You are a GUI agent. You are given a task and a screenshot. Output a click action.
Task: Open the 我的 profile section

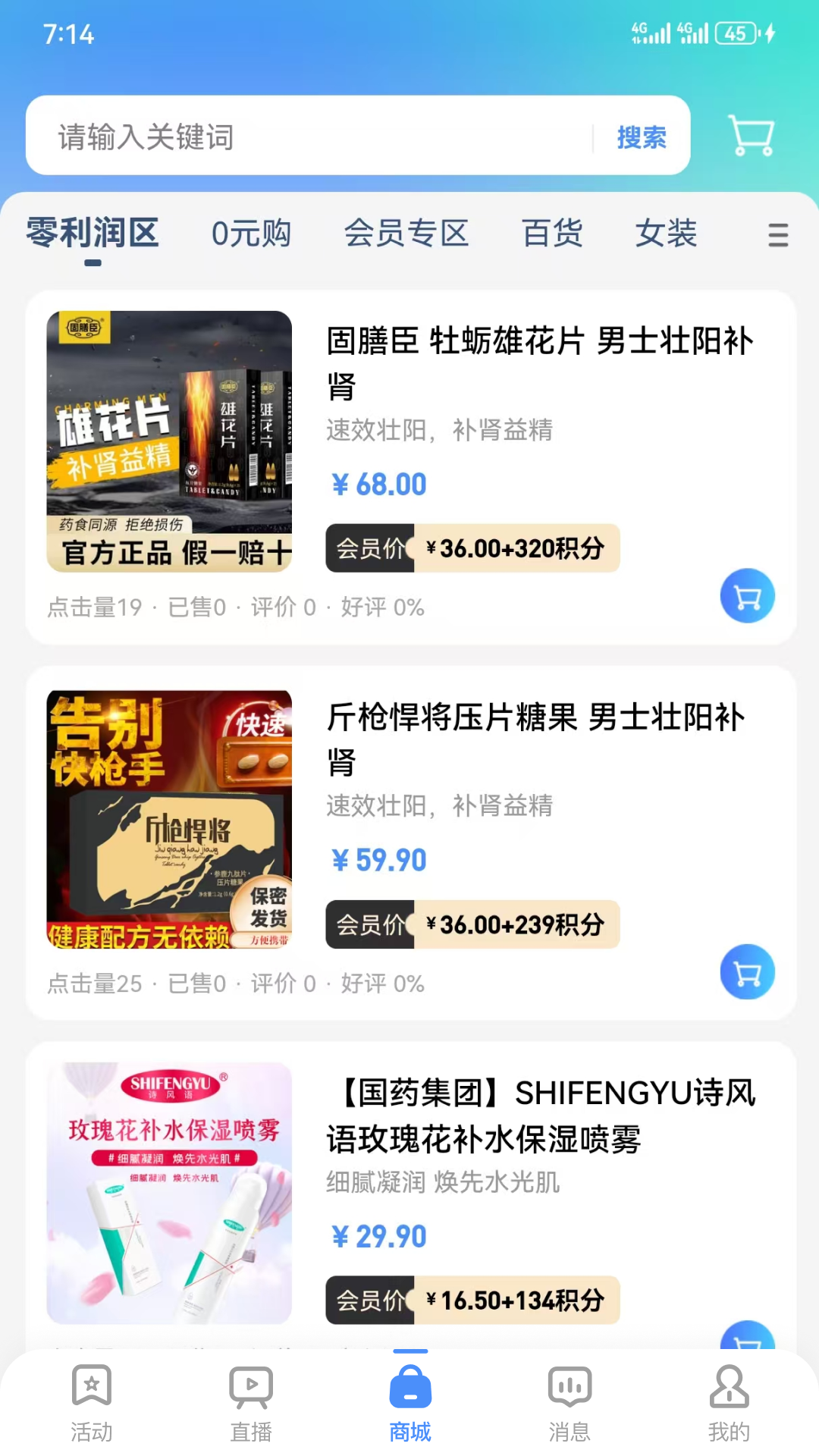tap(730, 1403)
